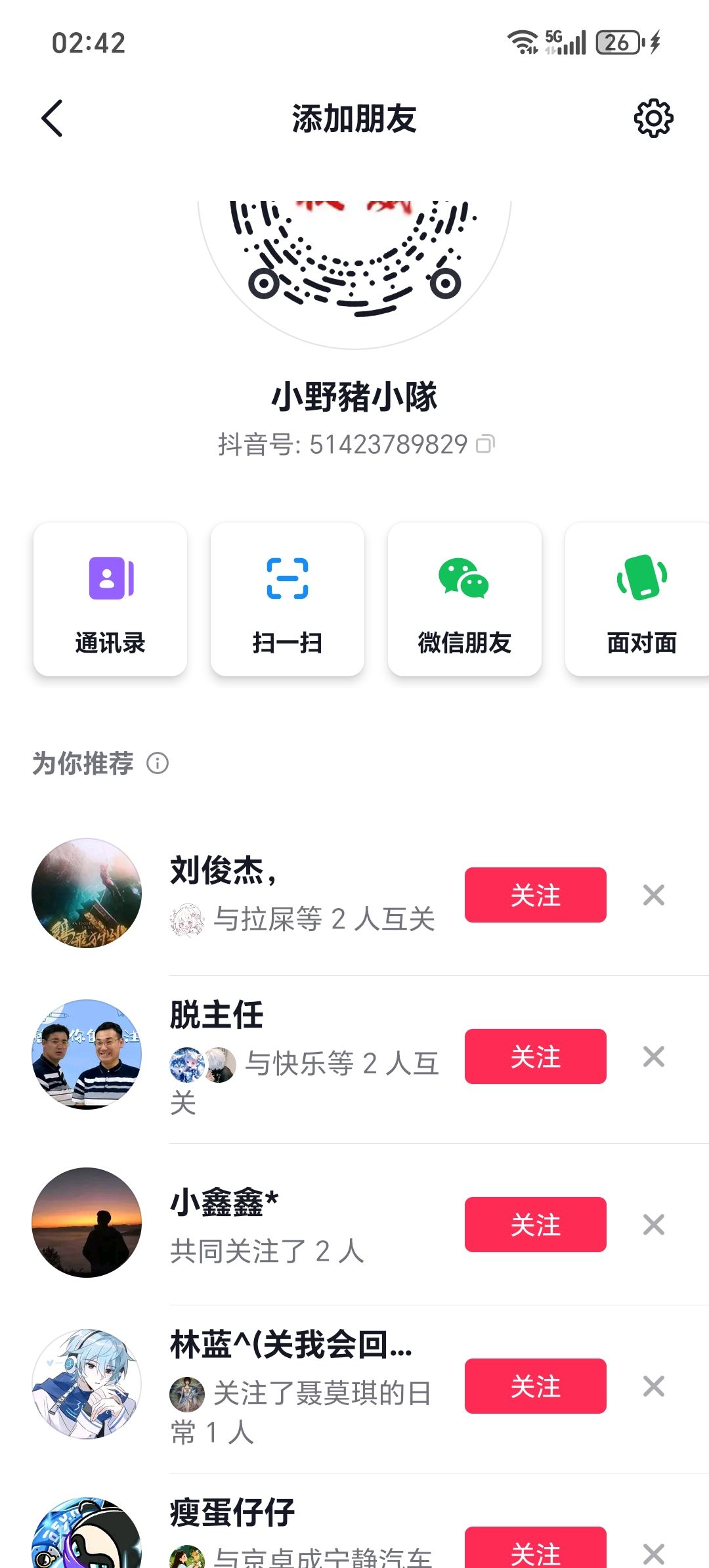The width and height of the screenshot is (709, 1568).
Task: Follow 林蓝^(关我会回… user
Action: [535, 1386]
